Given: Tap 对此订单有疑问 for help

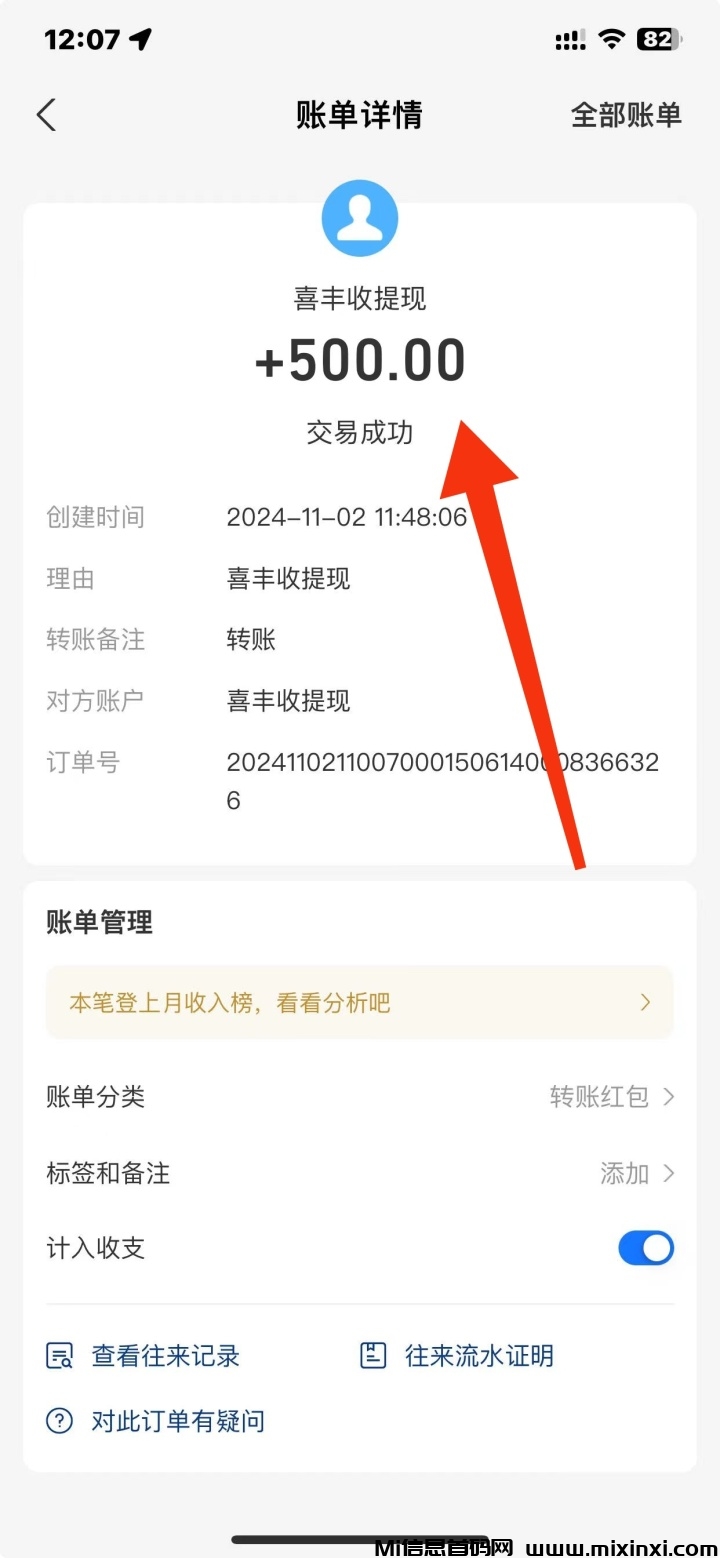Looking at the screenshot, I should pos(157,1420).
